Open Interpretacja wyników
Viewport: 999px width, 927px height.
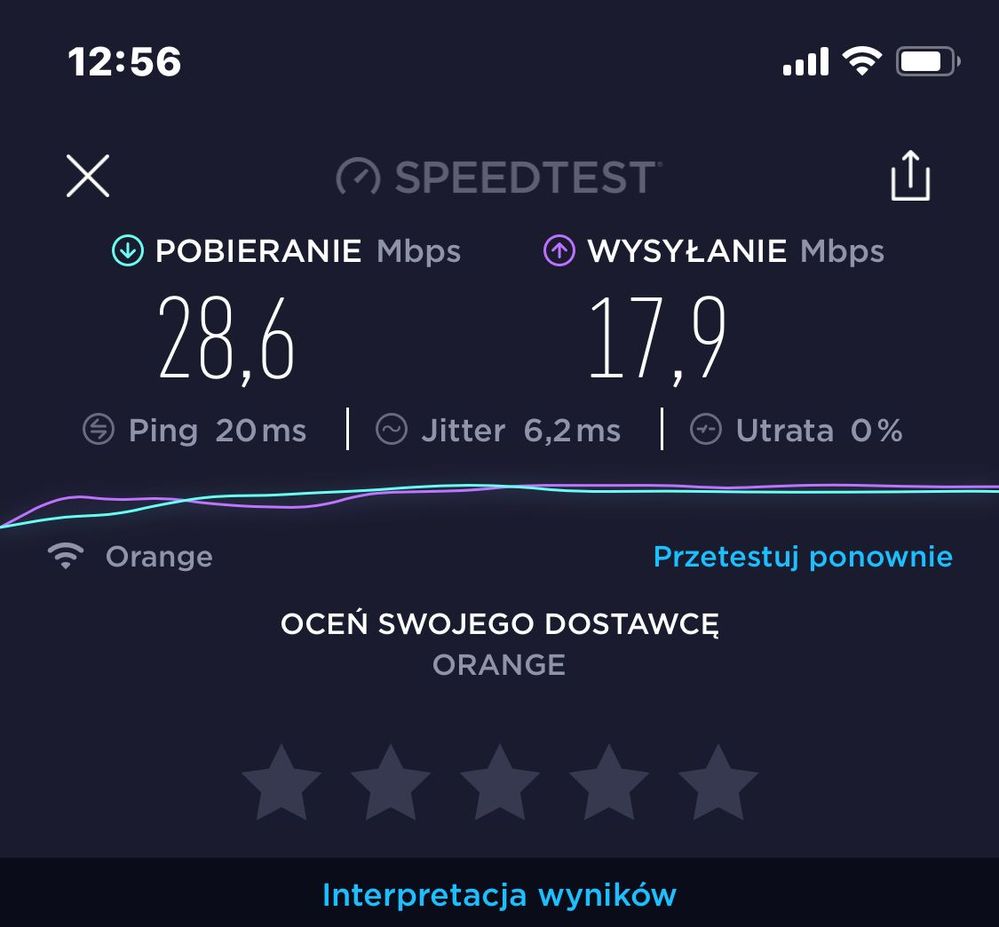(499, 894)
